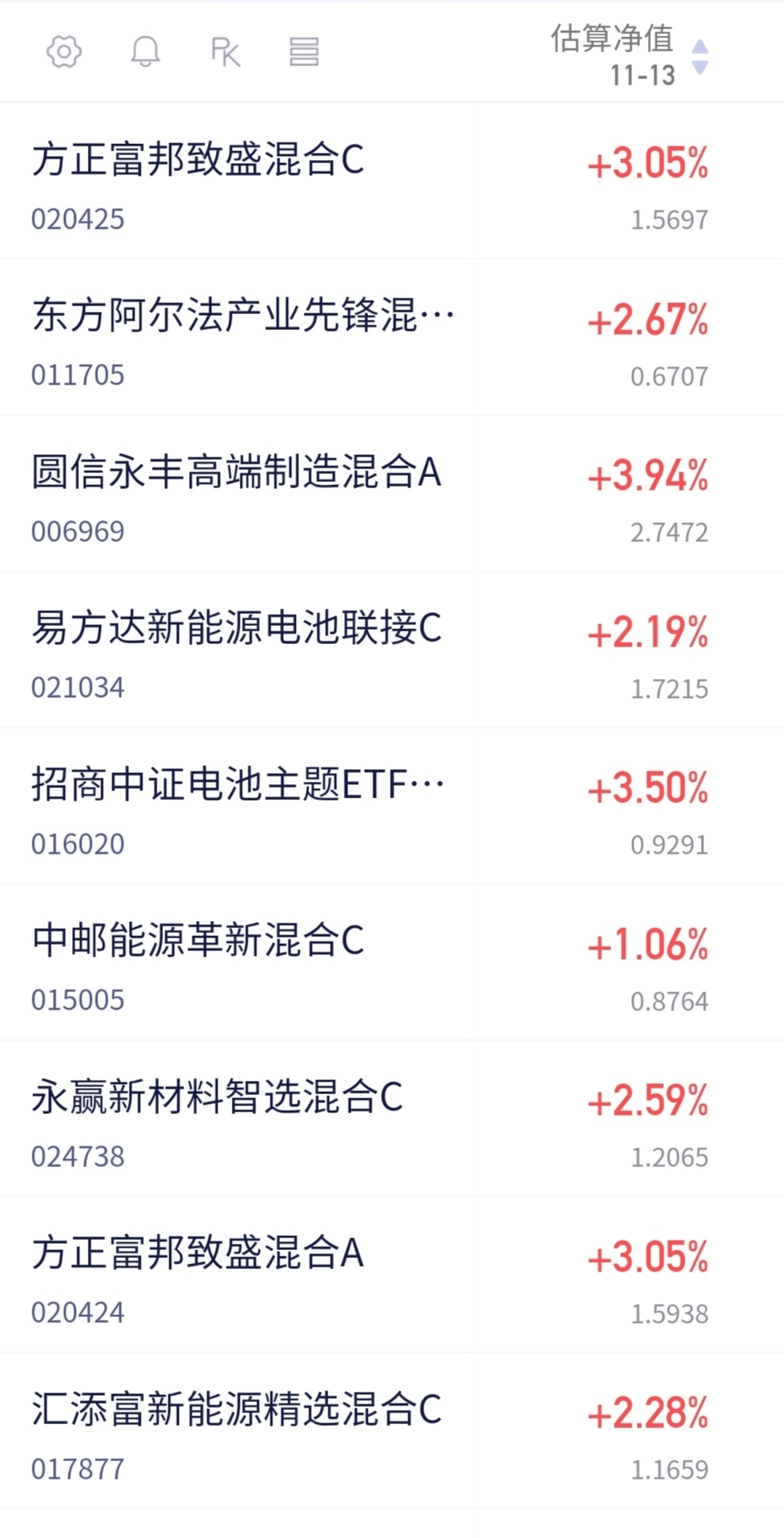Viewport: 784px width, 1538px height.
Task: Select fund 方正富邦致盛混合A
Action: click(198, 1254)
